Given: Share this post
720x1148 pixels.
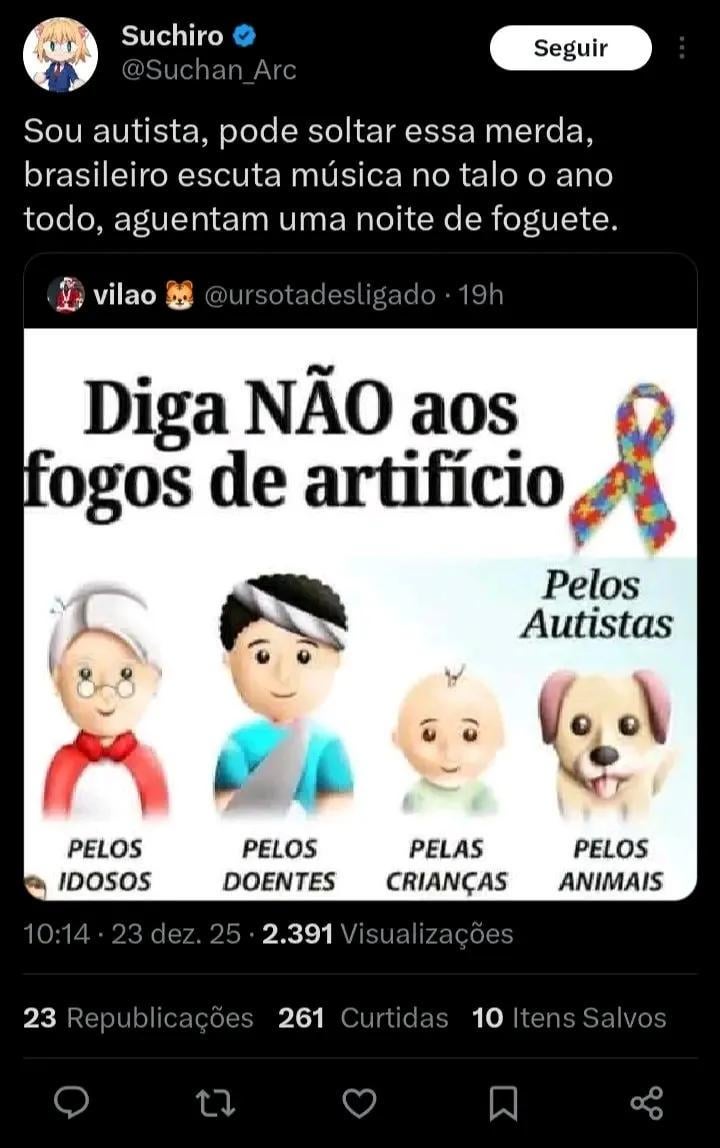Looking at the screenshot, I should point(647,1102).
